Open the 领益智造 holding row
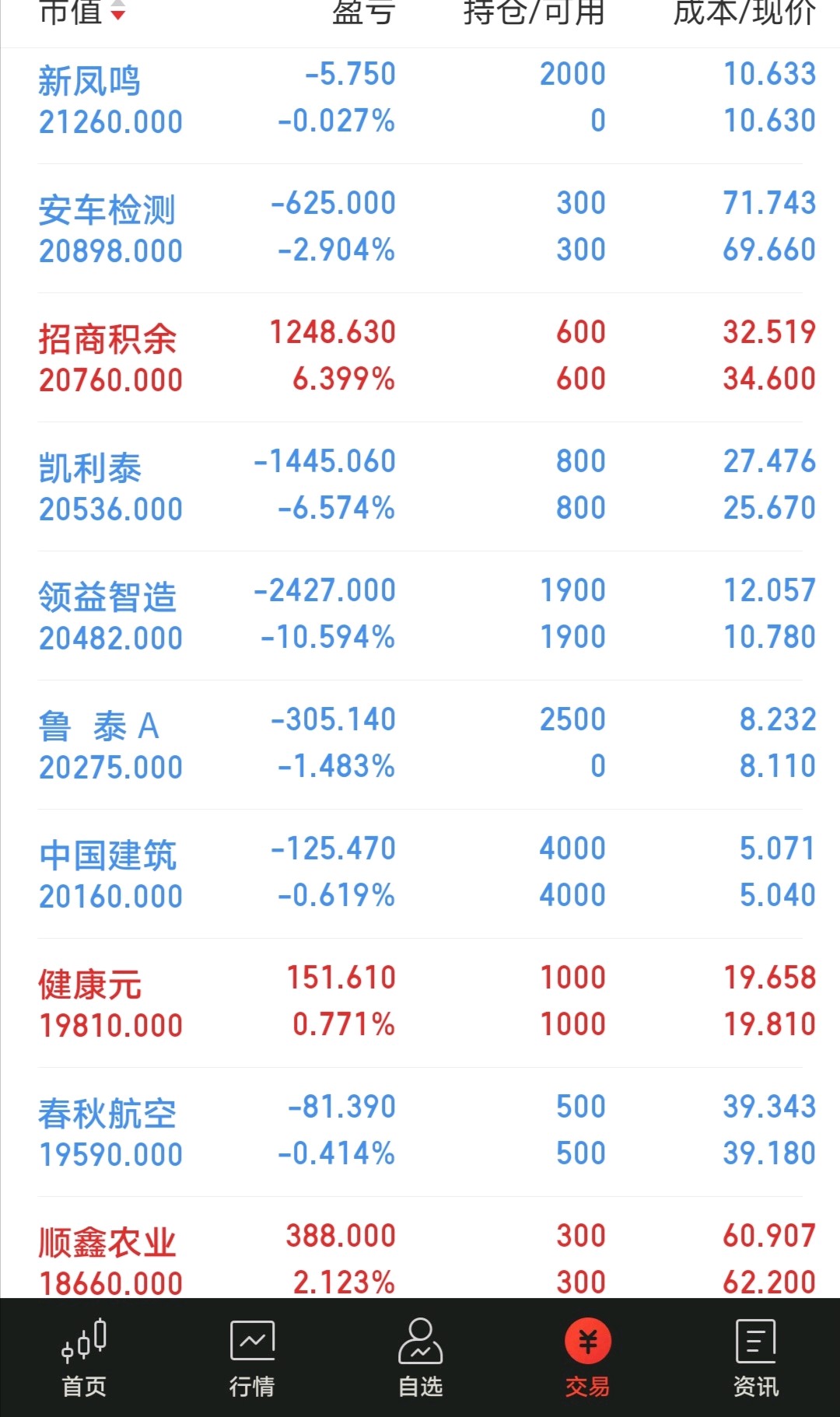The width and height of the screenshot is (840, 1417). point(420,615)
